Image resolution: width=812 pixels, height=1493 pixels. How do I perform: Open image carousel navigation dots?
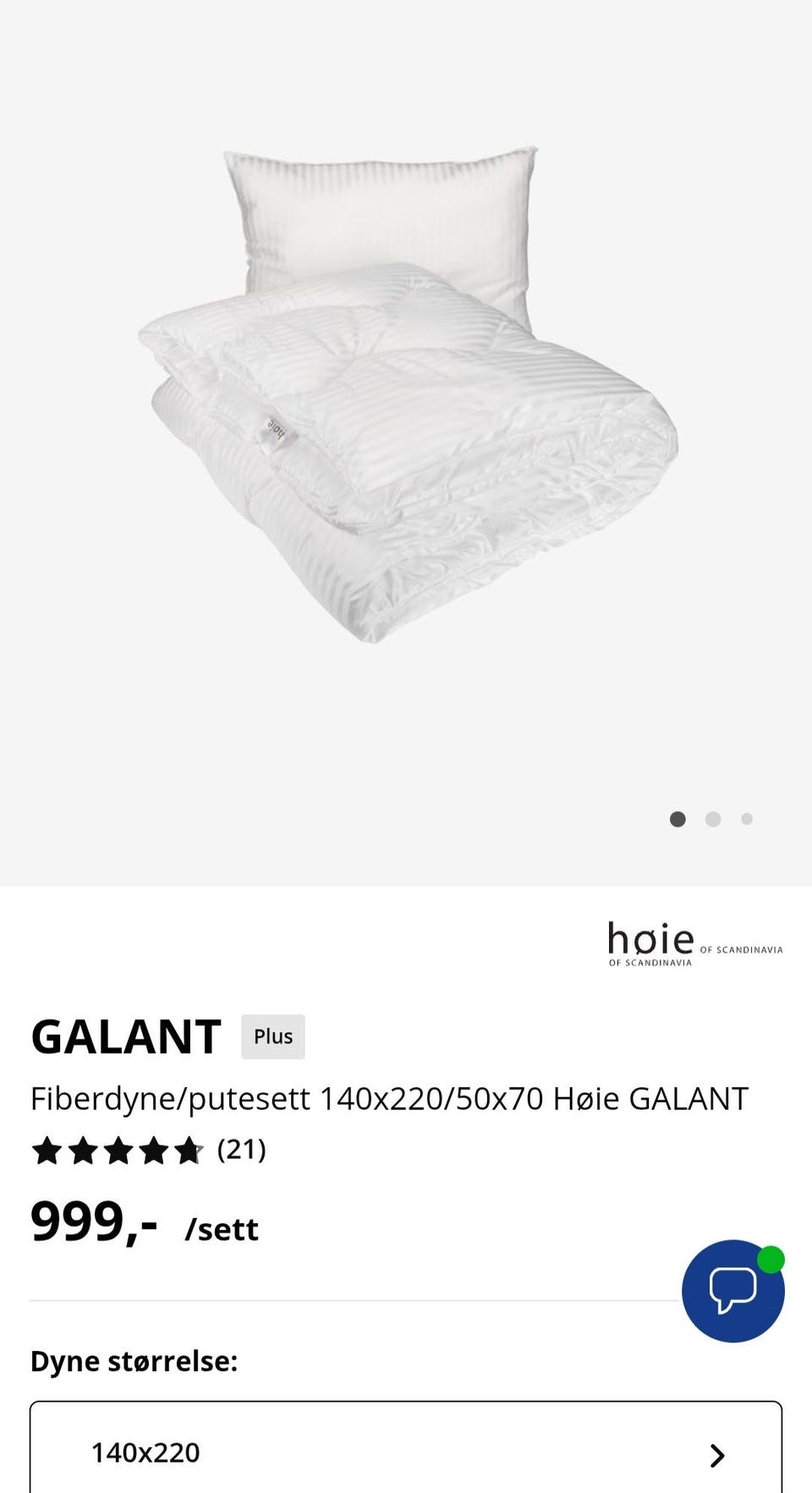(x=713, y=819)
